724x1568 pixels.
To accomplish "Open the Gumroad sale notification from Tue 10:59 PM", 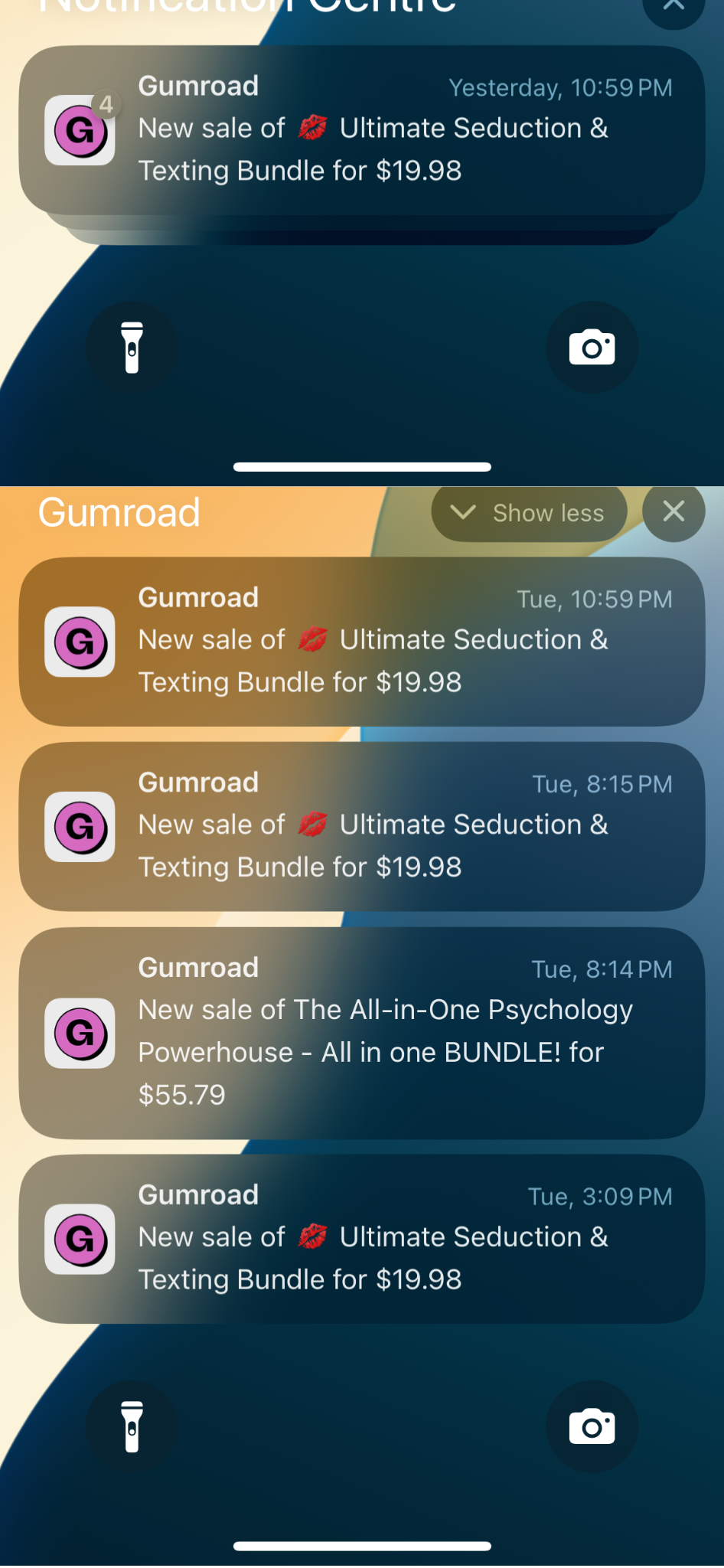I will [x=361, y=642].
